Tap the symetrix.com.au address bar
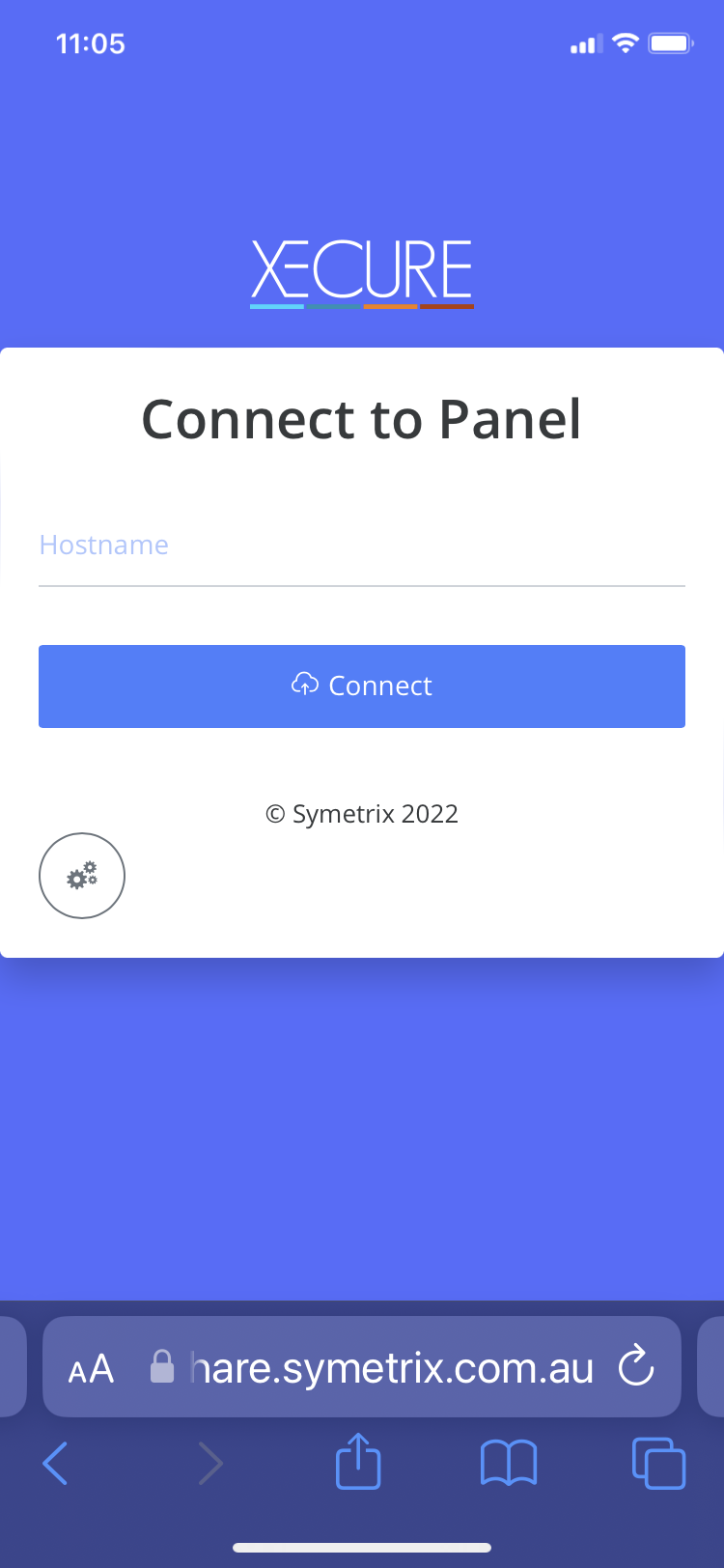Screen dimensions: 724x1568 (391, 1368)
